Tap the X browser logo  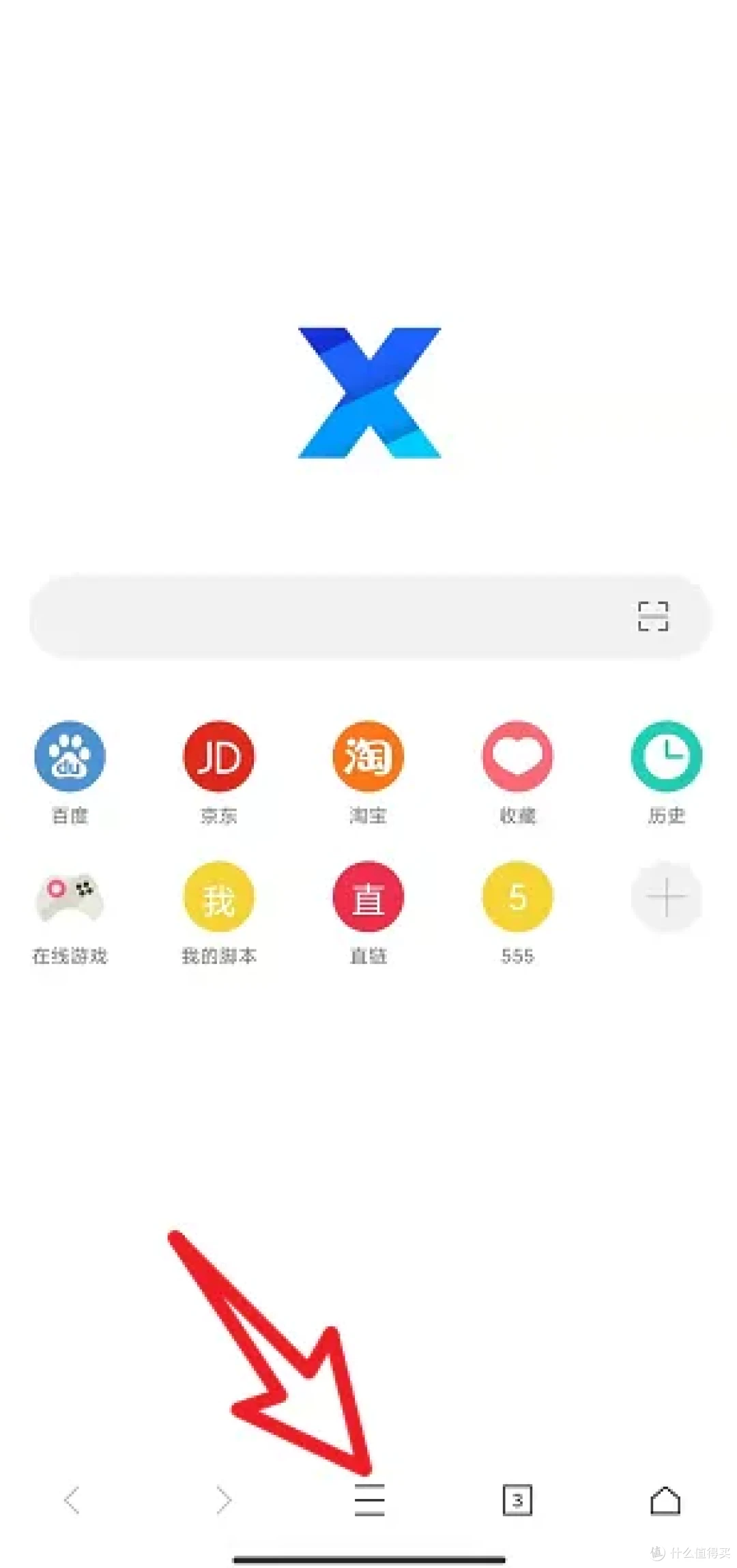tap(369, 394)
